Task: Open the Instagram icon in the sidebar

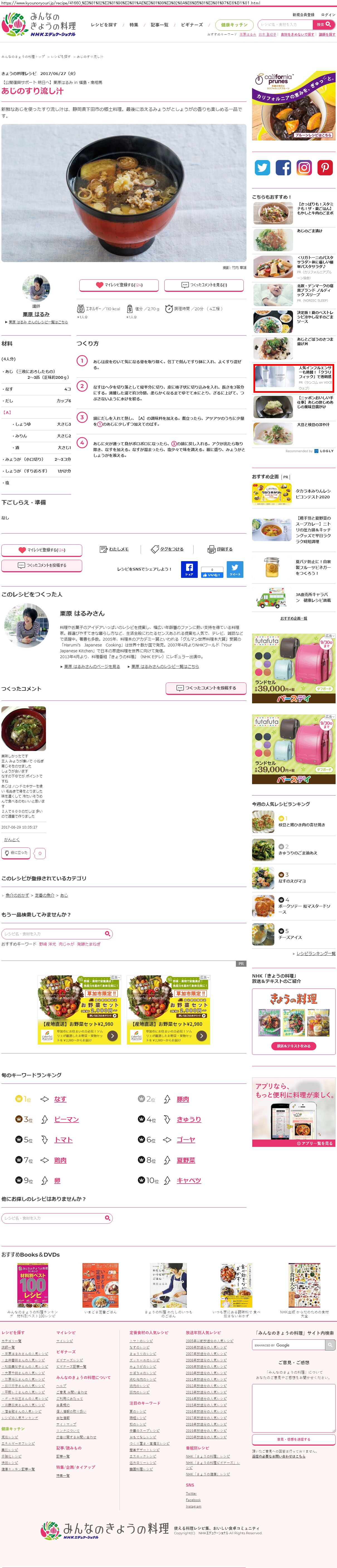Action: pos(304,167)
